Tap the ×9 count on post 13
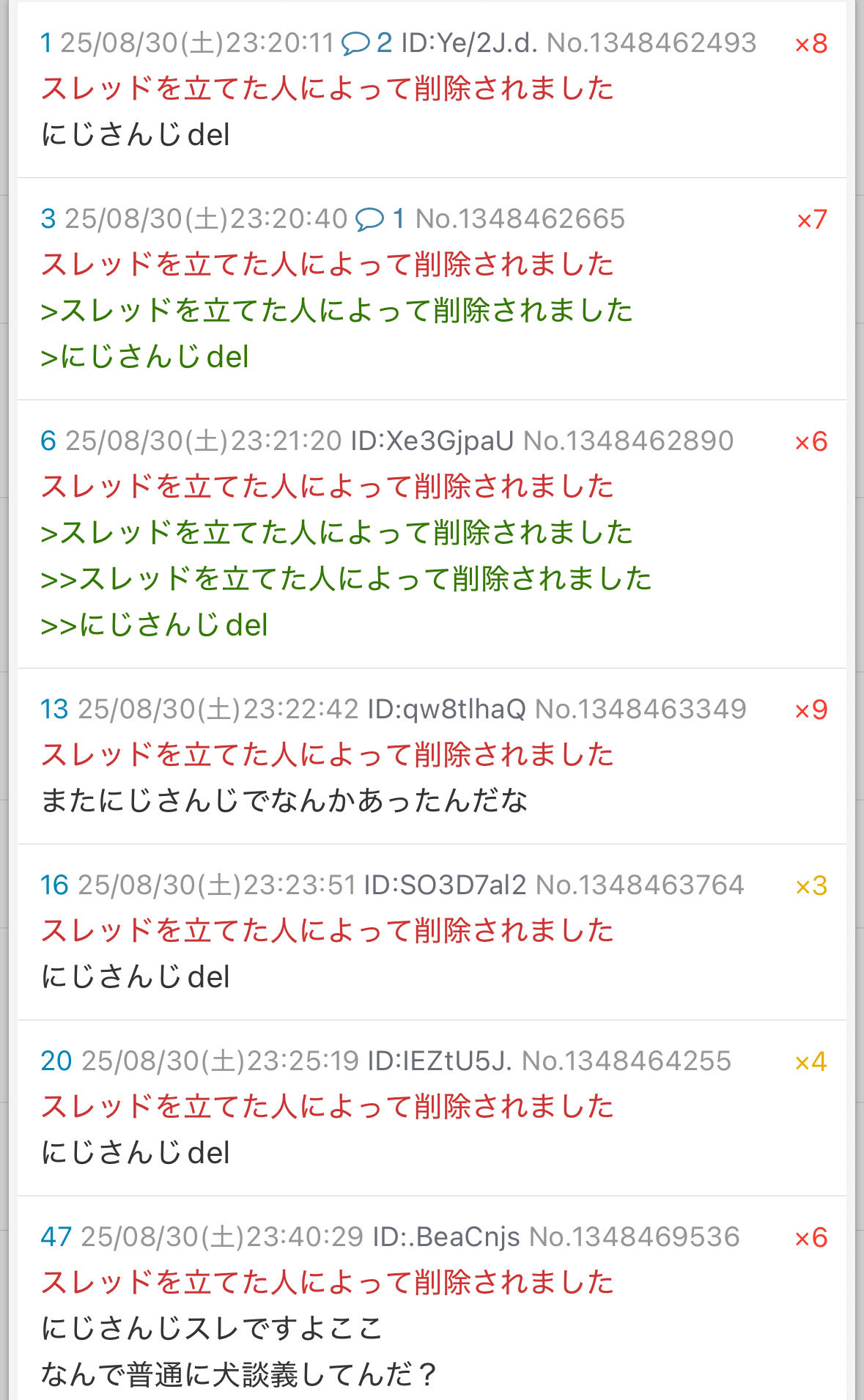 [811, 710]
